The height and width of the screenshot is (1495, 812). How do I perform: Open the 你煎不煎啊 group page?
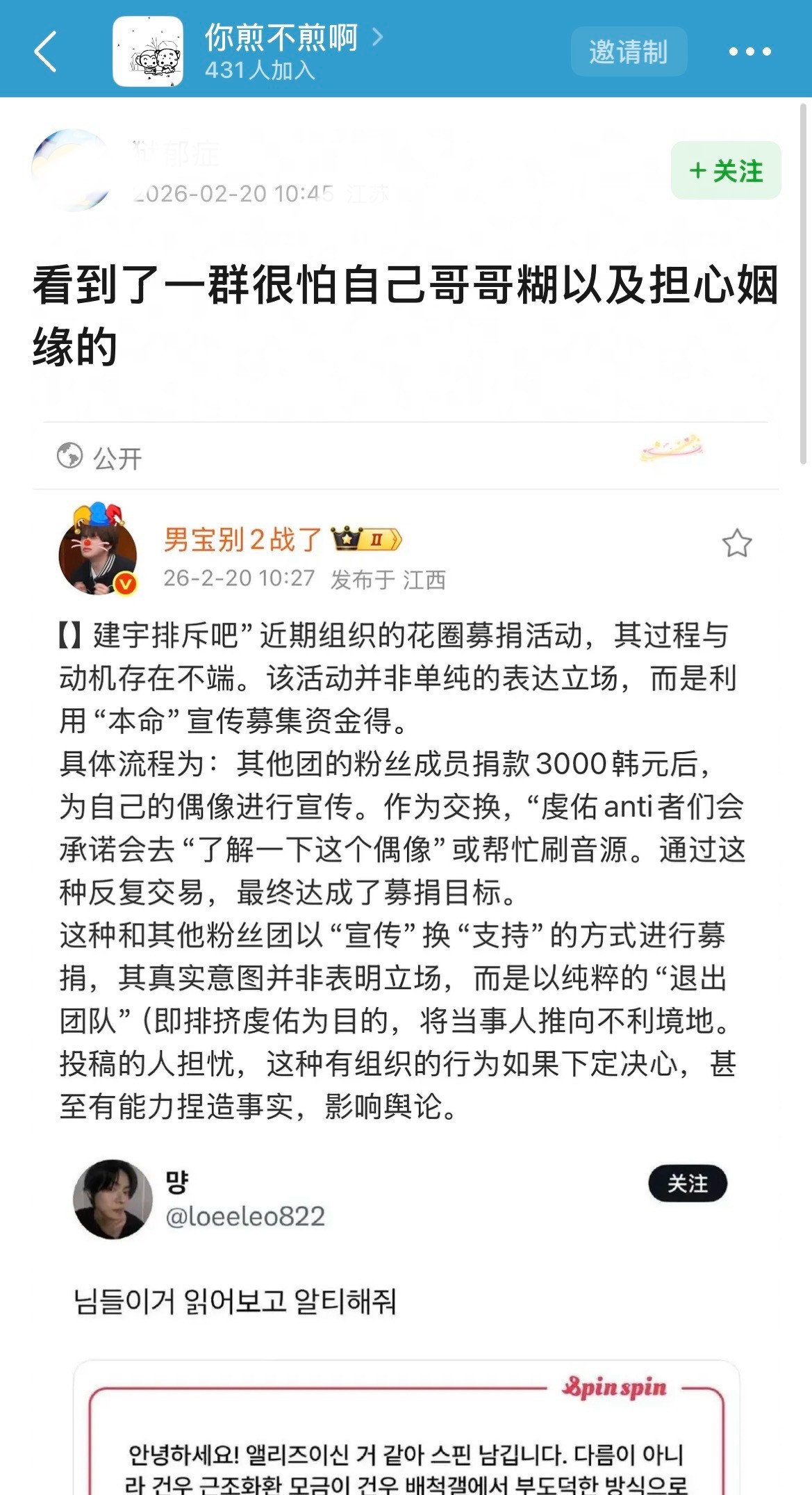[281, 39]
